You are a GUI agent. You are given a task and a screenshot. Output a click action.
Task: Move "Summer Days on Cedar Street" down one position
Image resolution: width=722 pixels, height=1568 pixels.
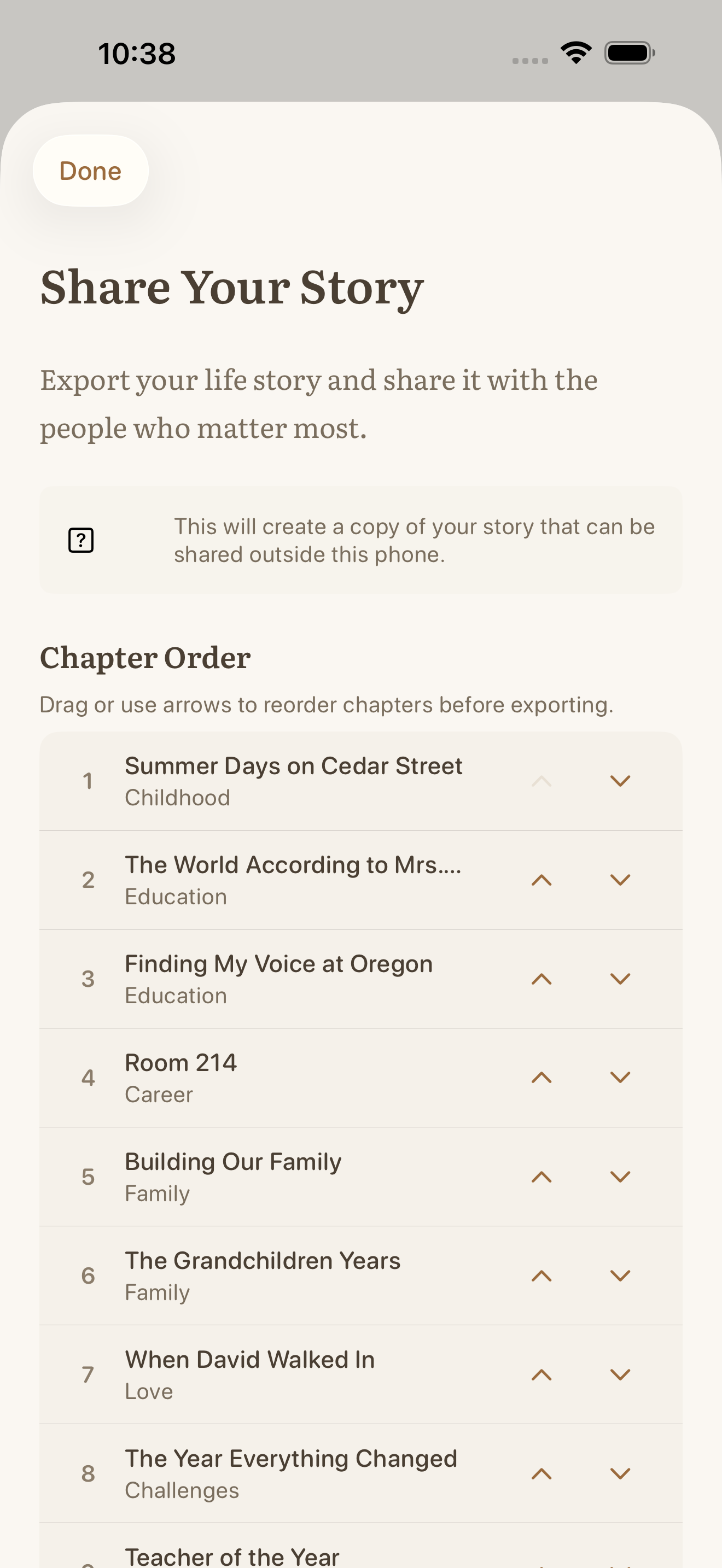point(620,781)
